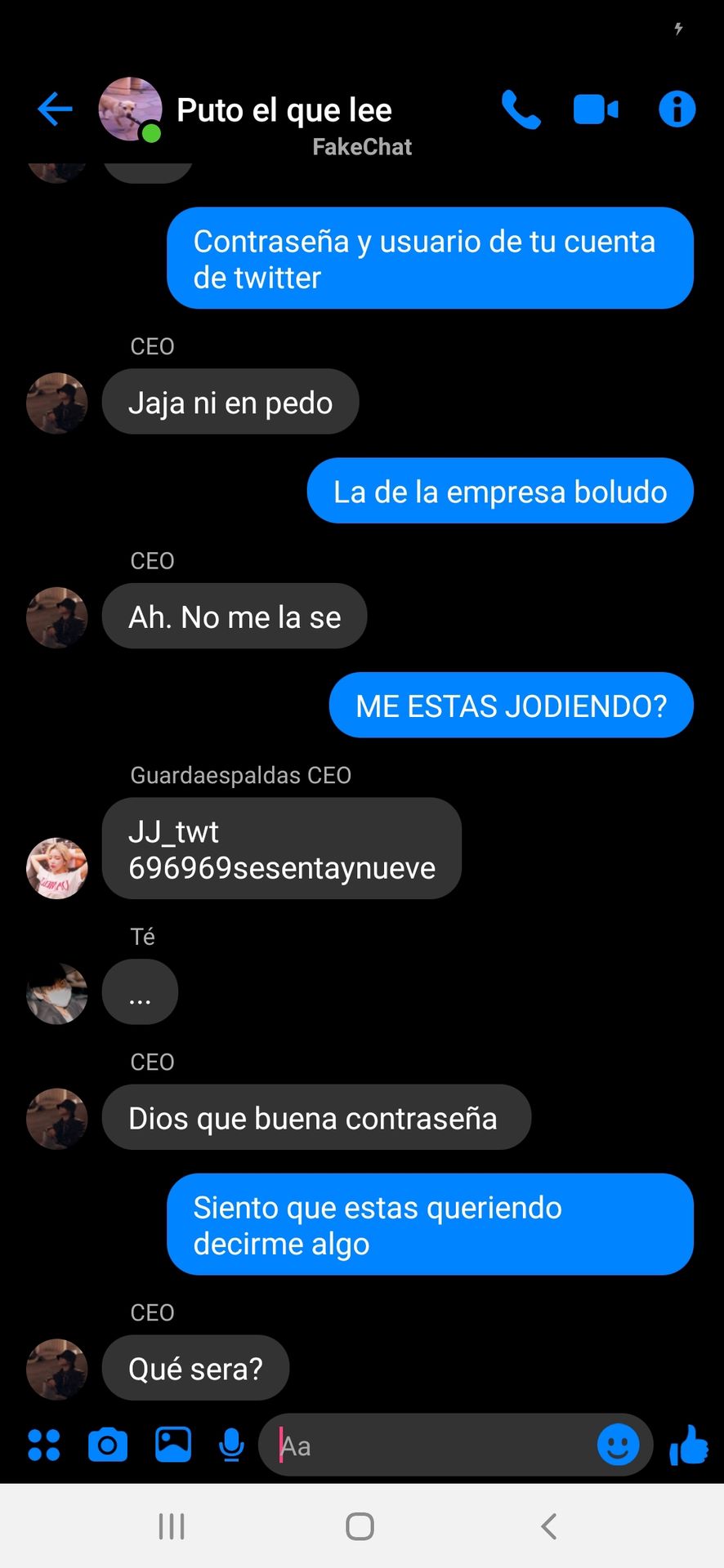Focus the 'Aa' message text field
724x1568 pixels.
(433, 1445)
